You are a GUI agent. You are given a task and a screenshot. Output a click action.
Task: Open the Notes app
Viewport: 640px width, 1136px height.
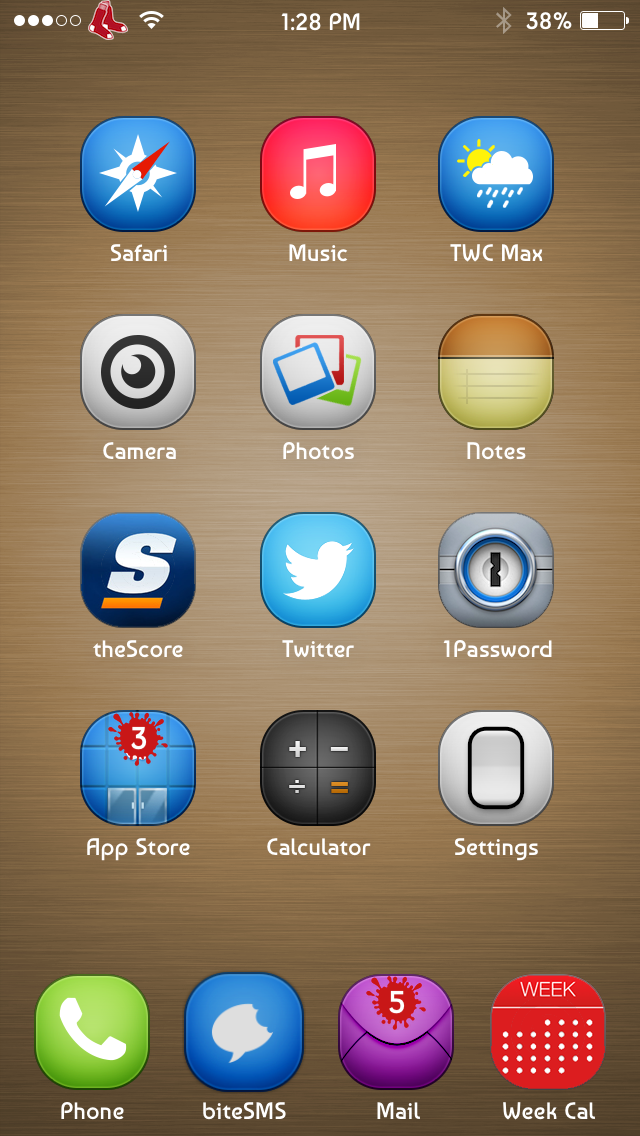coord(496,373)
